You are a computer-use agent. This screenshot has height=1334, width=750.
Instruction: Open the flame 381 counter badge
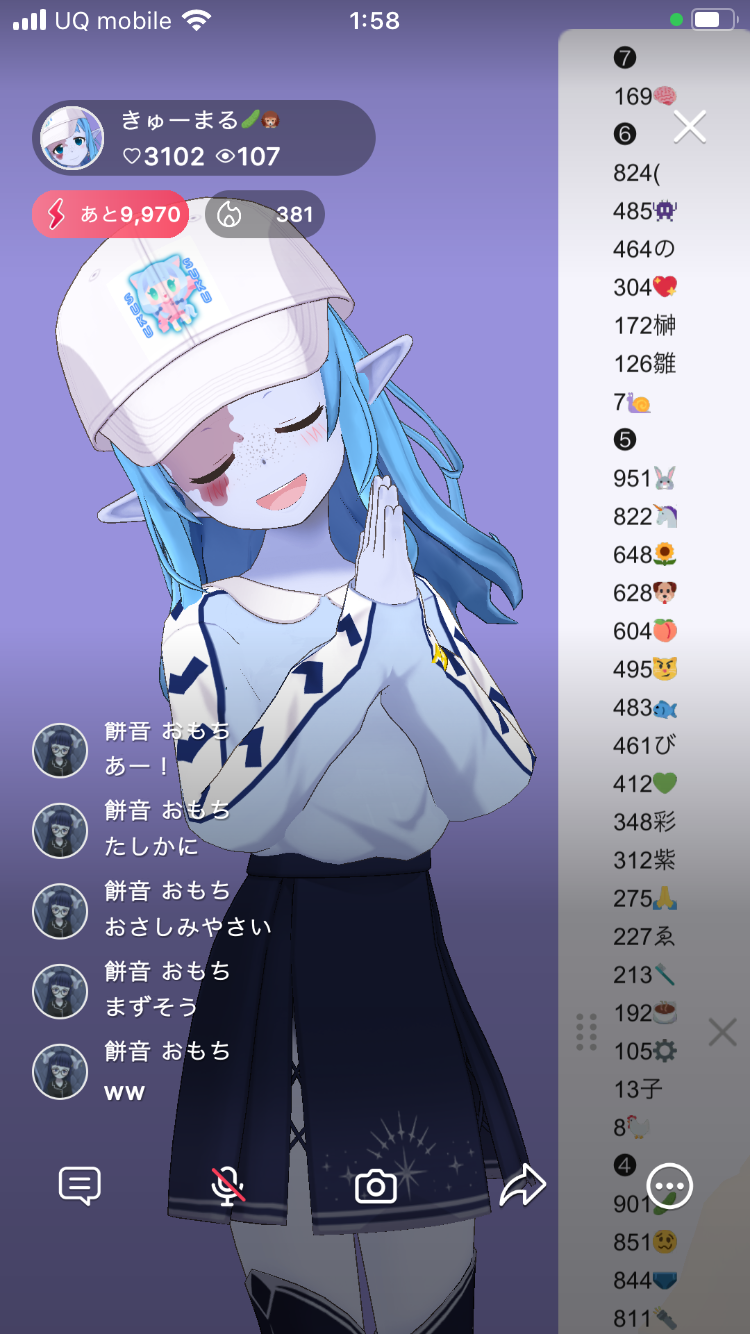pyautogui.click(x=265, y=214)
